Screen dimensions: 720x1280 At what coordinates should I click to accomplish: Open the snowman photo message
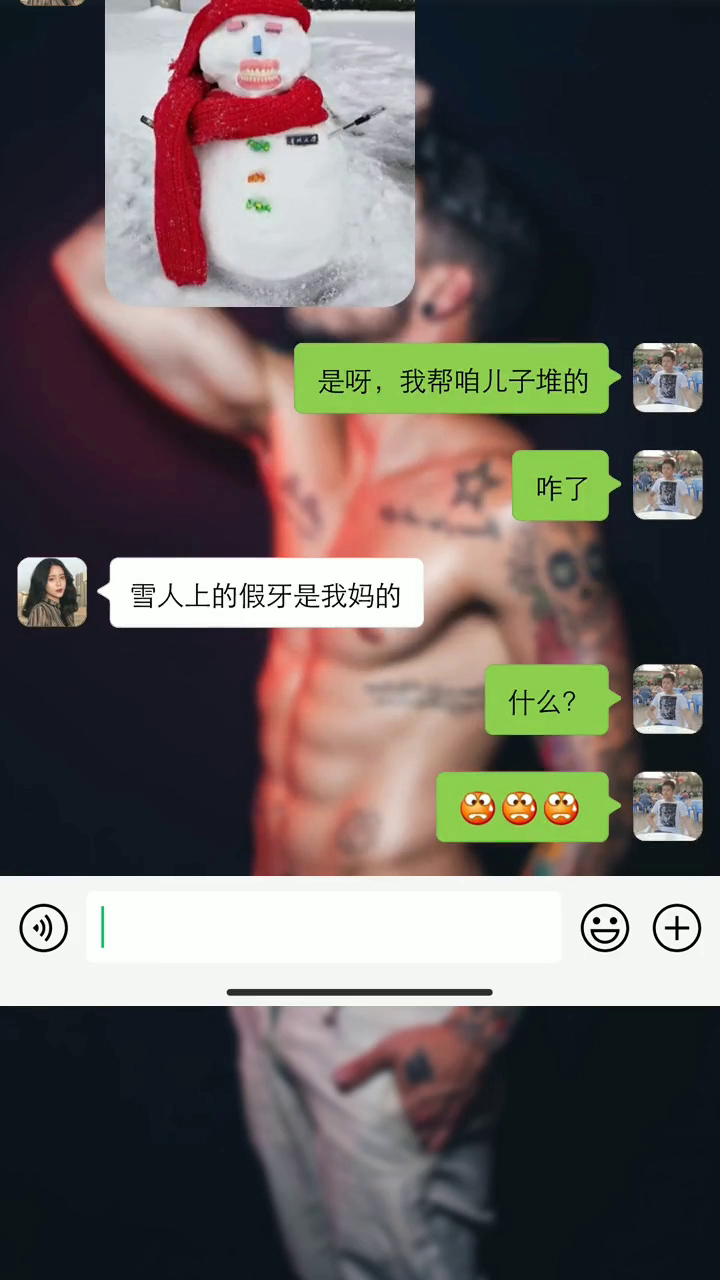[x=260, y=152]
